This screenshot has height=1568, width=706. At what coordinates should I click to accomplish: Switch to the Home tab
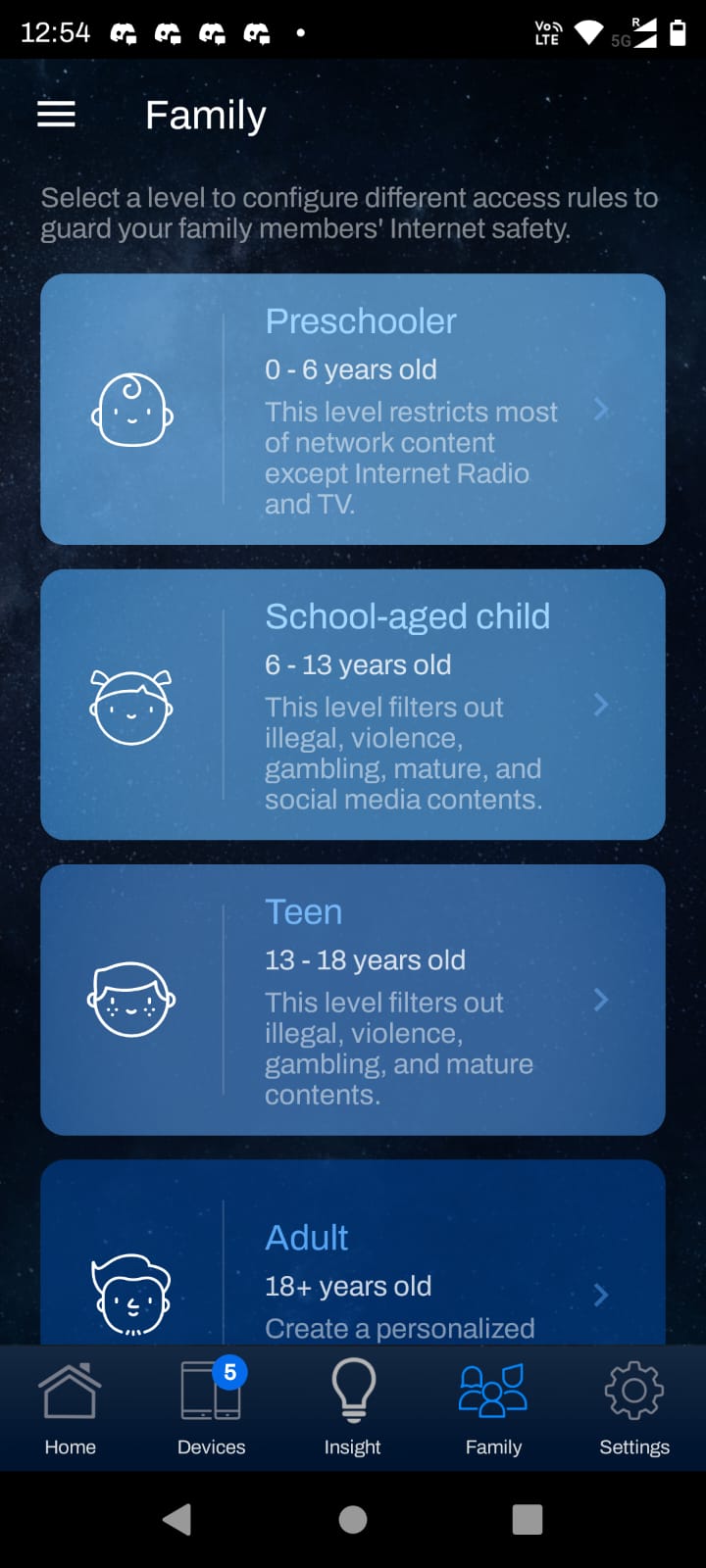pos(71,1408)
